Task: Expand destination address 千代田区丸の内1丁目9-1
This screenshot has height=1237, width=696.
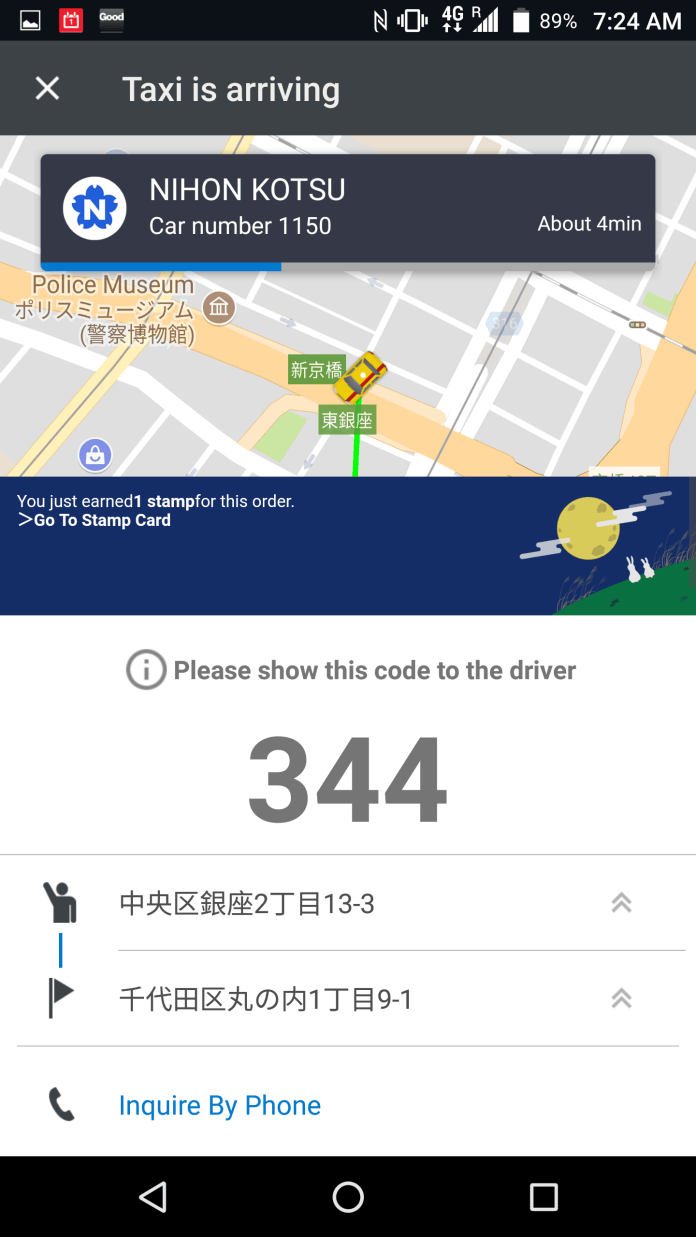Action: (621, 999)
